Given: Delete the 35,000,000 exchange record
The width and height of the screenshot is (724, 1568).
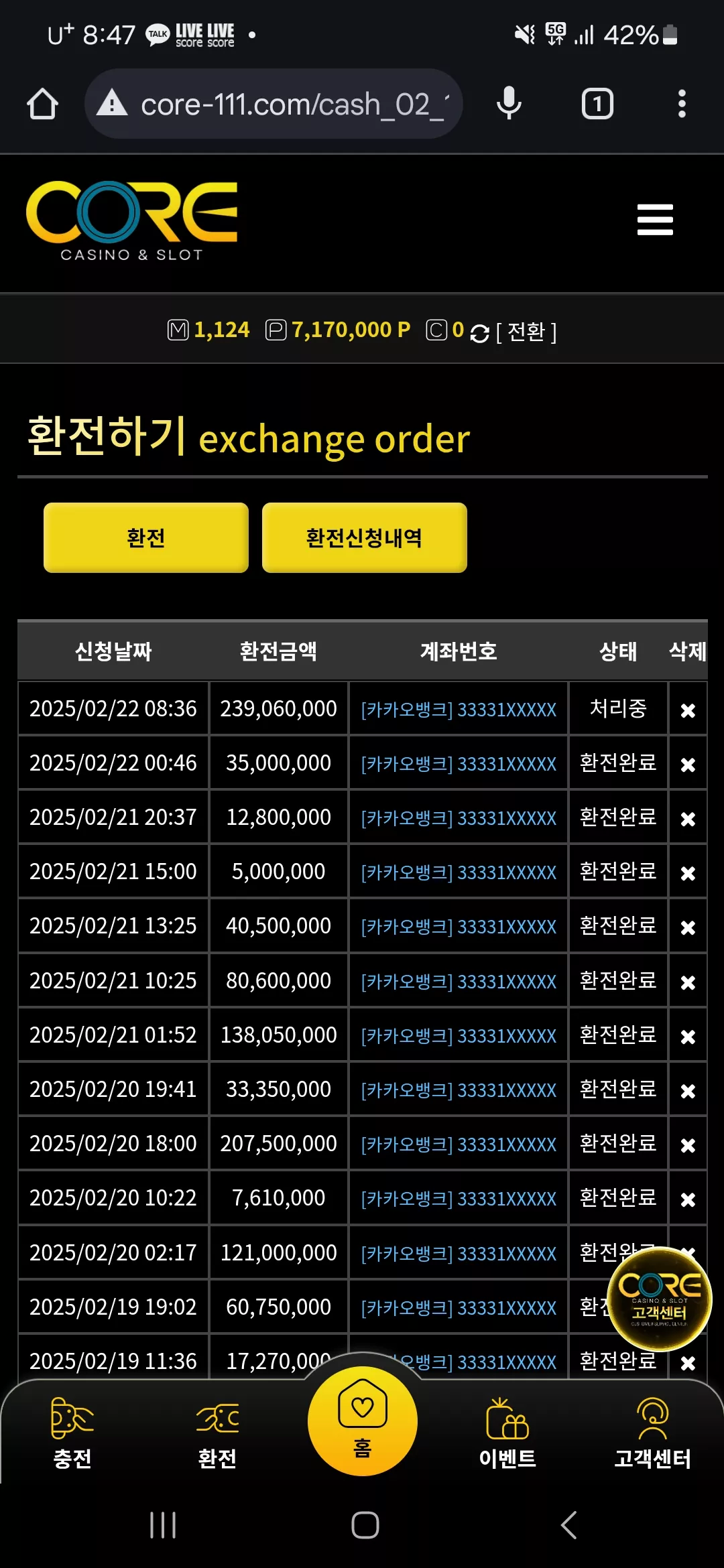Looking at the screenshot, I should [x=688, y=765].
